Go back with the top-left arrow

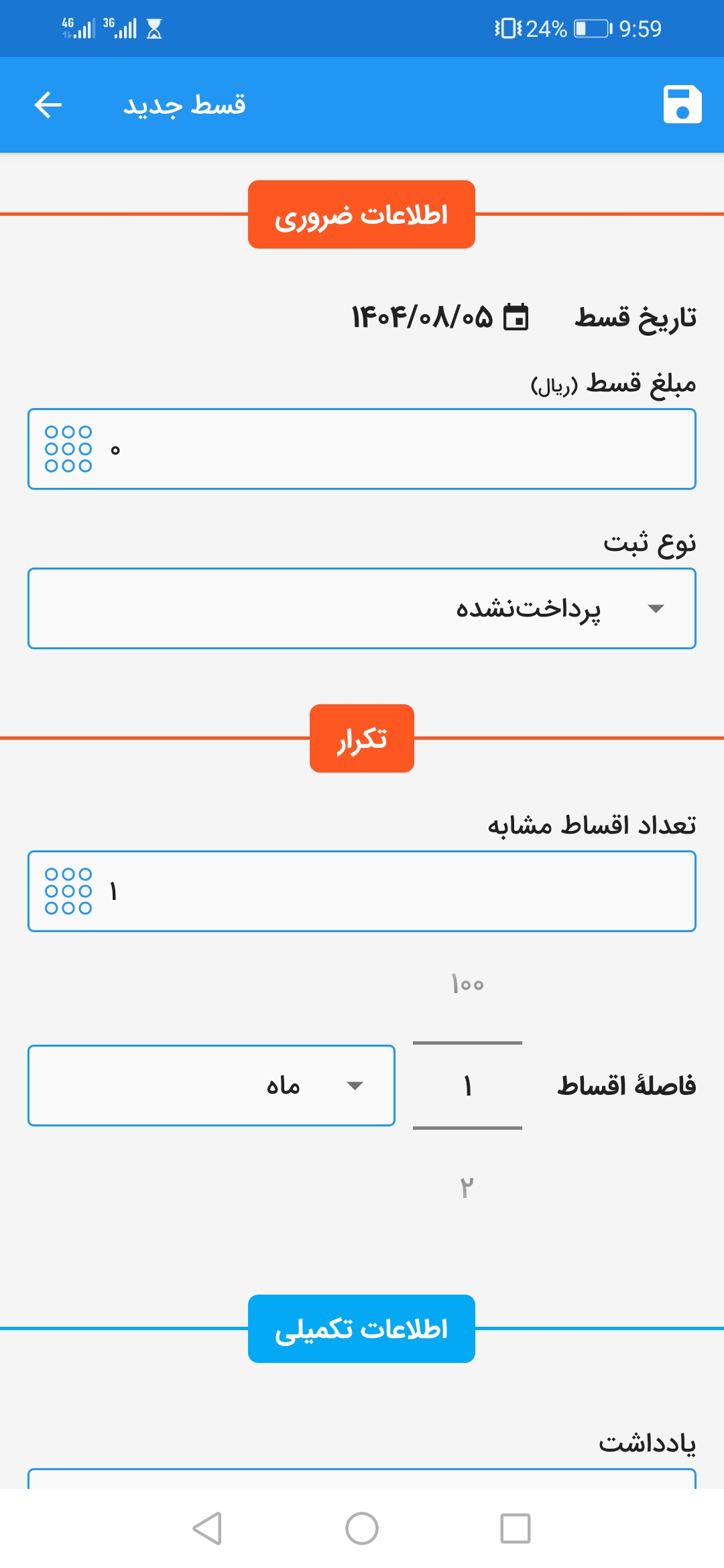pyautogui.click(x=48, y=105)
